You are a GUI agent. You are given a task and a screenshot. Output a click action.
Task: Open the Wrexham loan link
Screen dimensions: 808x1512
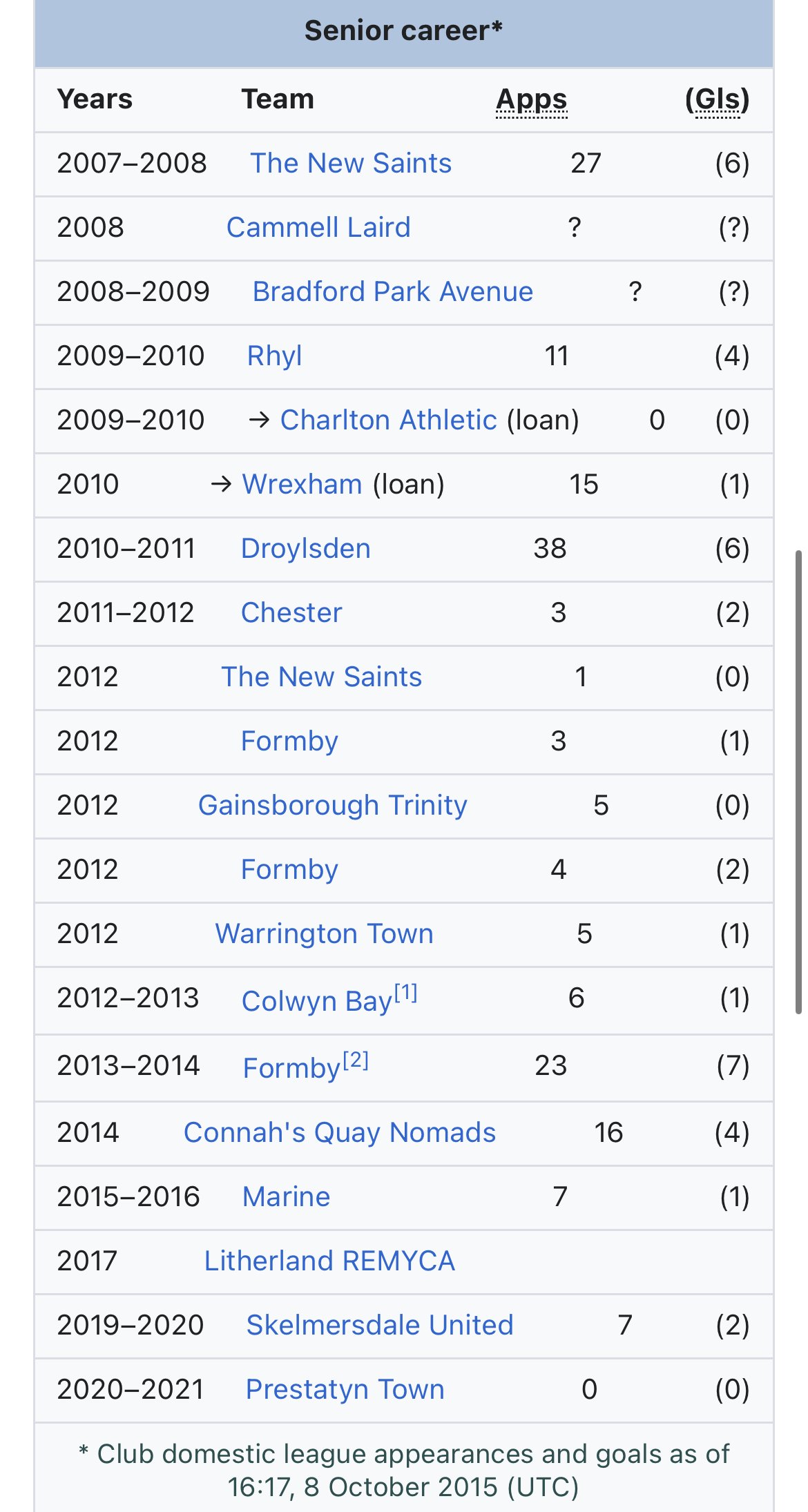point(302,485)
